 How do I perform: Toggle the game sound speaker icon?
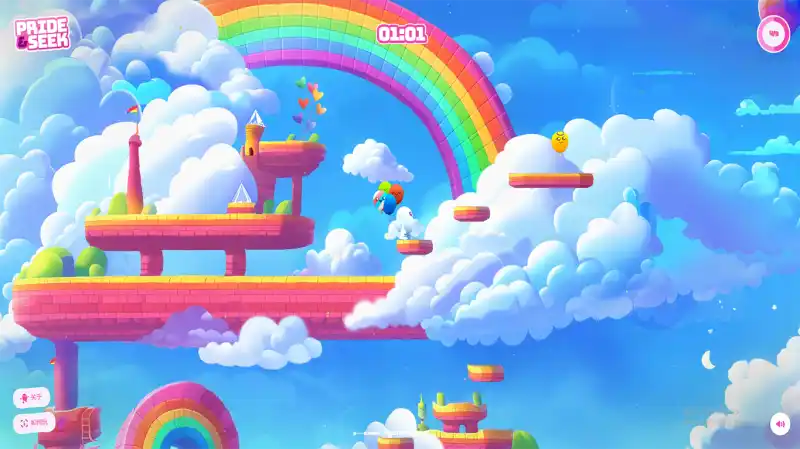click(780, 424)
